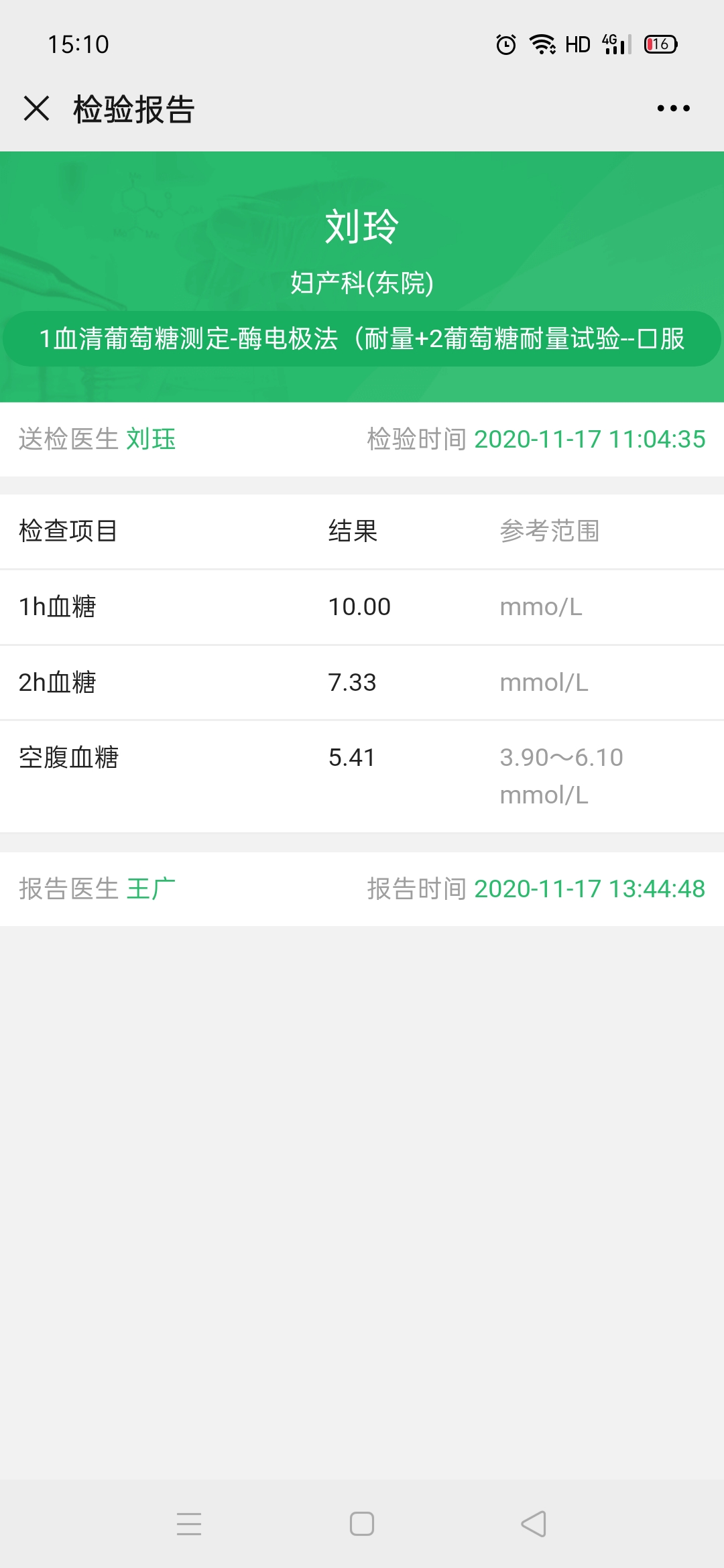Open the three-dot overflow menu
Screen dimensions: 724x1568
tap(673, 108)
